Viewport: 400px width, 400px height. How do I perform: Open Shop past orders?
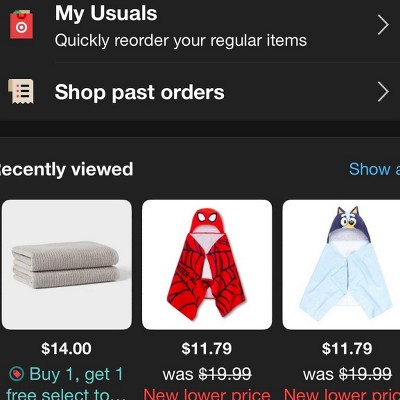point(200,92)
